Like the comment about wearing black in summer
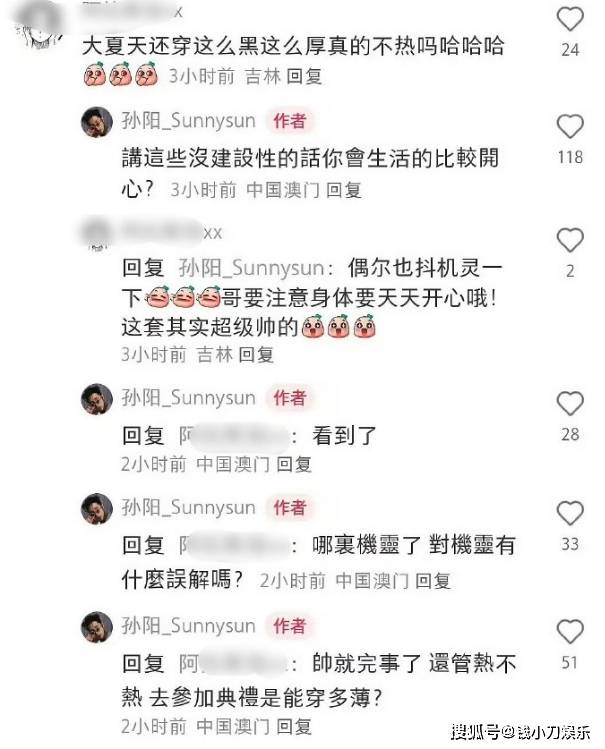Image resolution: width=605 pixels, height=749 pixels. coord(569,19)
